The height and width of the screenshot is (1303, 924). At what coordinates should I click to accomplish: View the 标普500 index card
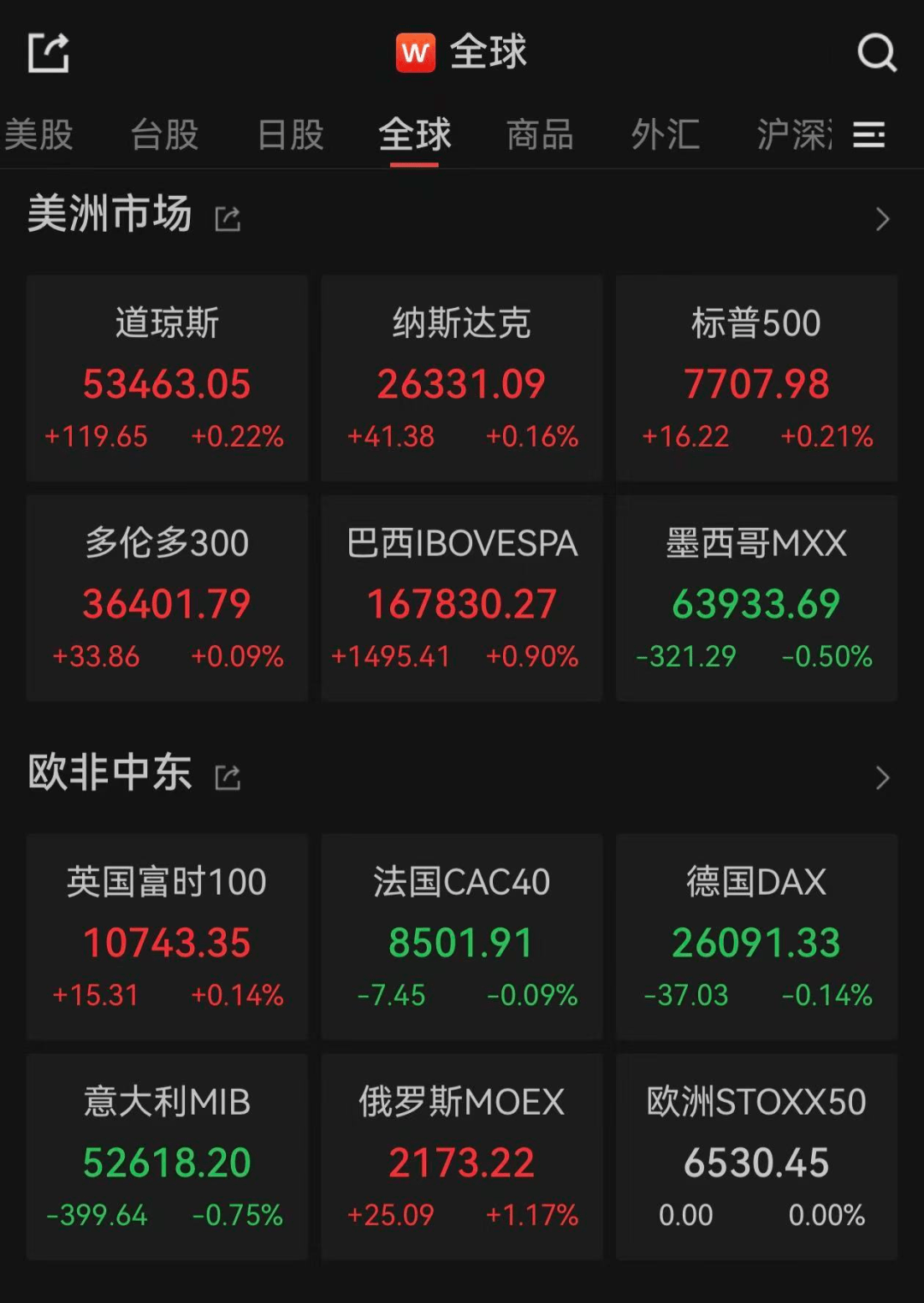756,378
